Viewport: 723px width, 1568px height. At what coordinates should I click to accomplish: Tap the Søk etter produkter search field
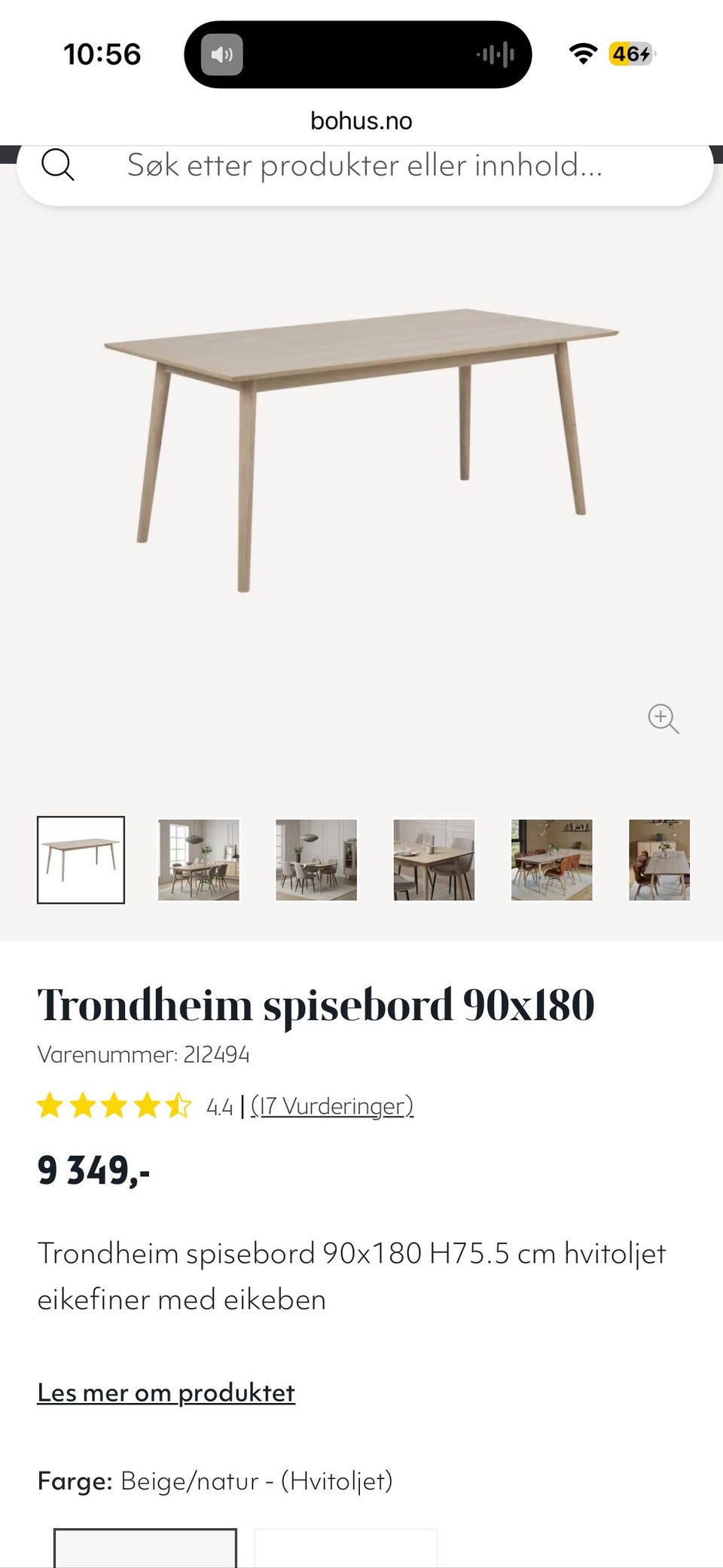361,166
